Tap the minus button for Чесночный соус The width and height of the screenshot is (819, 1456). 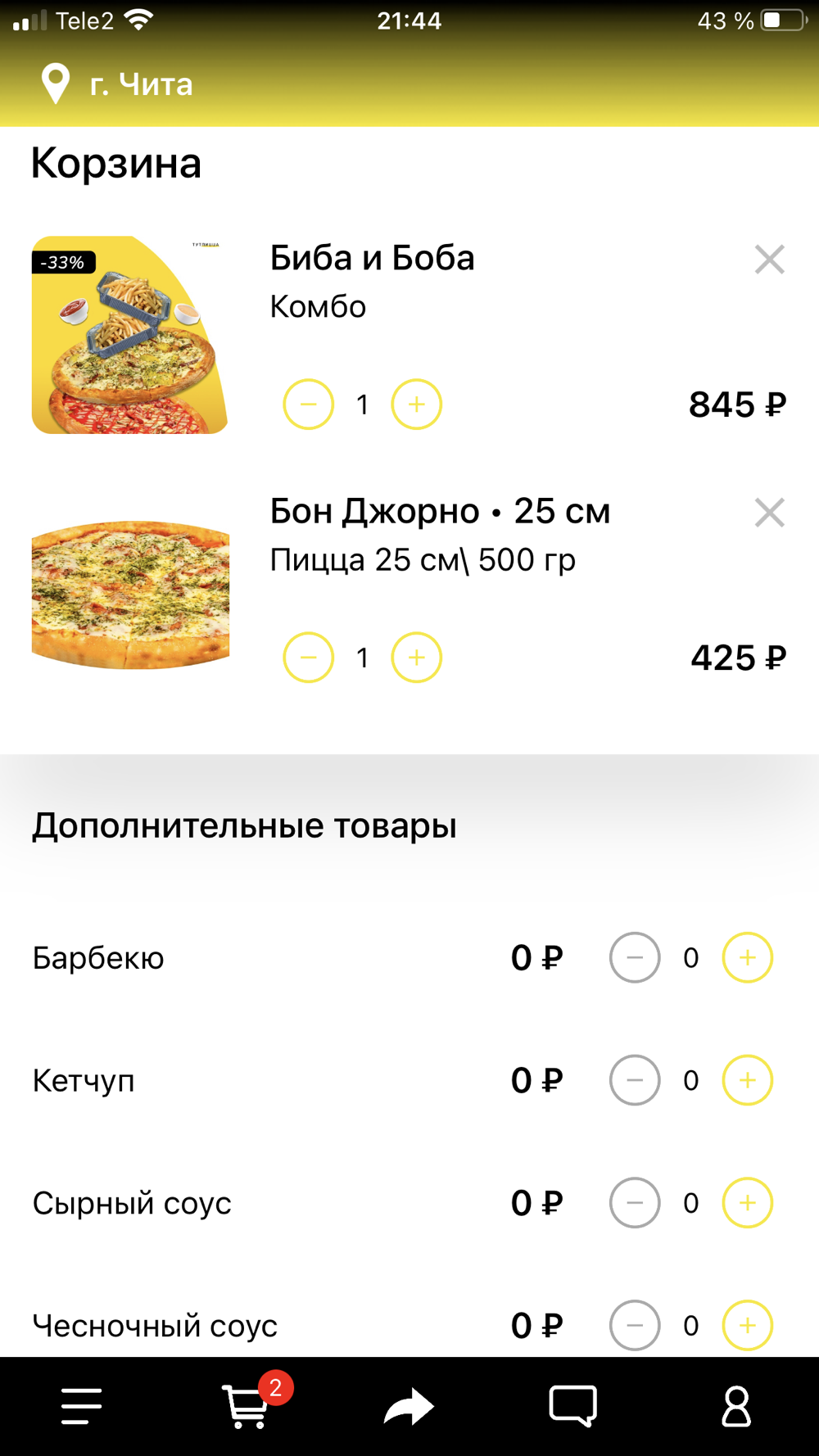point(635,1325)
